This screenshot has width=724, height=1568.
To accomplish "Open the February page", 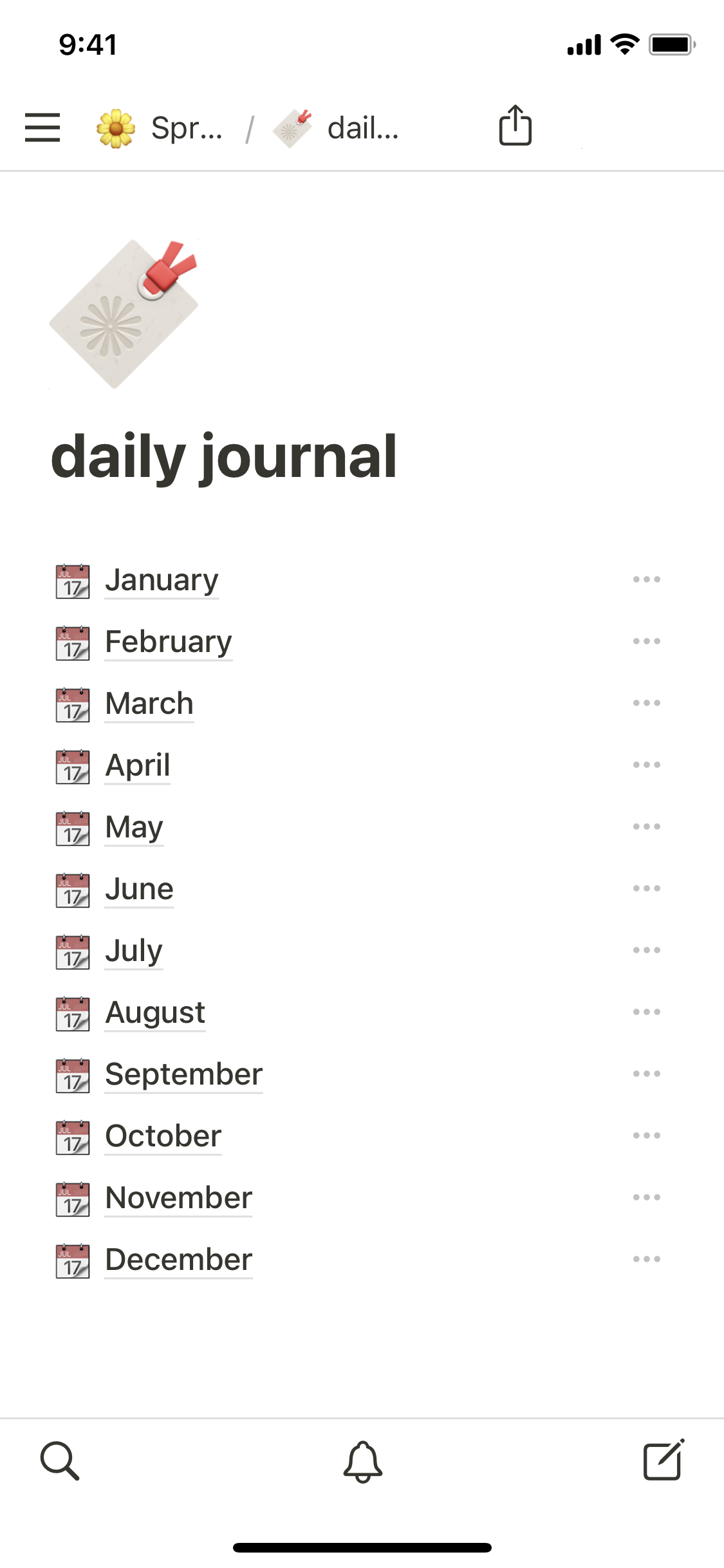I will pos(168,642).
